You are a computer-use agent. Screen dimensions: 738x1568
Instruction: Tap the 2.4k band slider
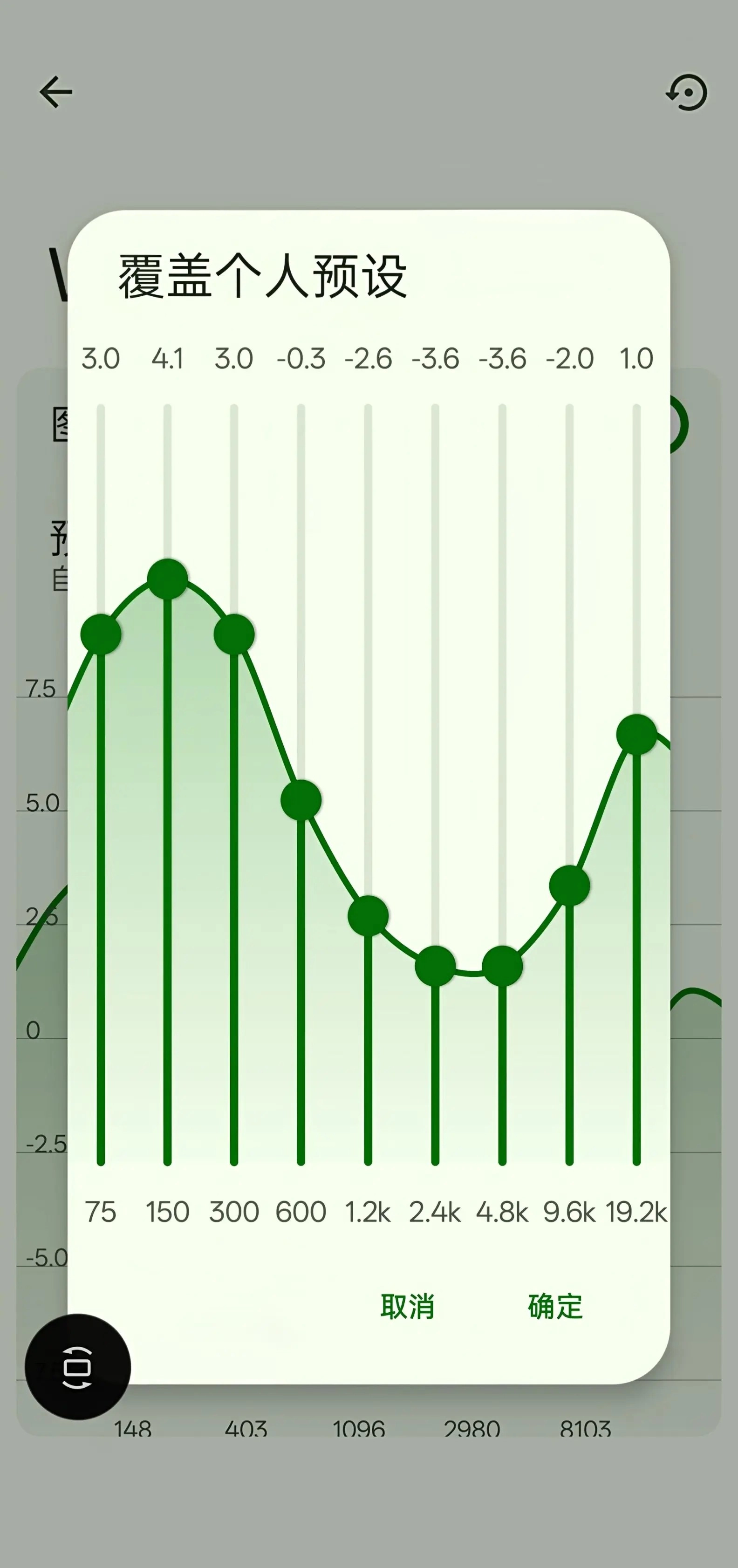[435, 966]
